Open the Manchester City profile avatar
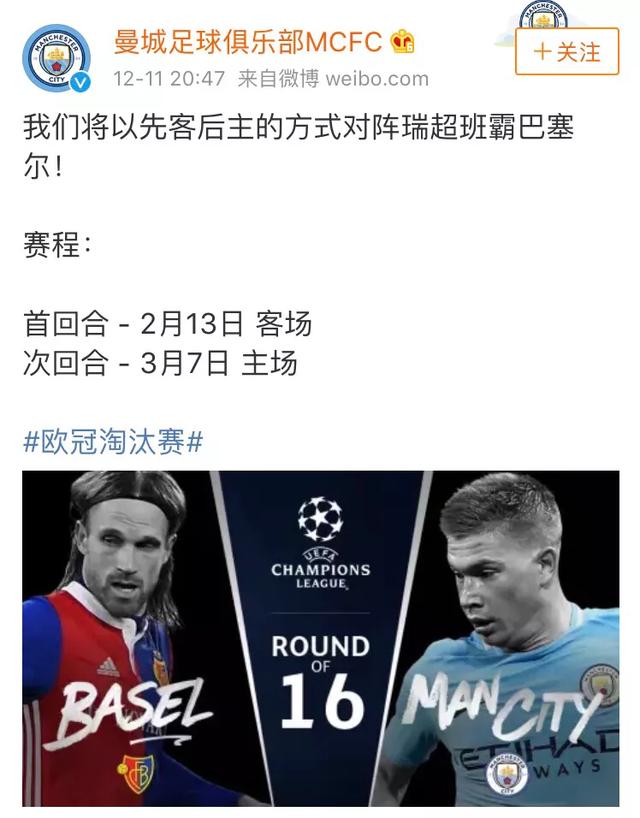The image size is (640, 818). point(57,59)
